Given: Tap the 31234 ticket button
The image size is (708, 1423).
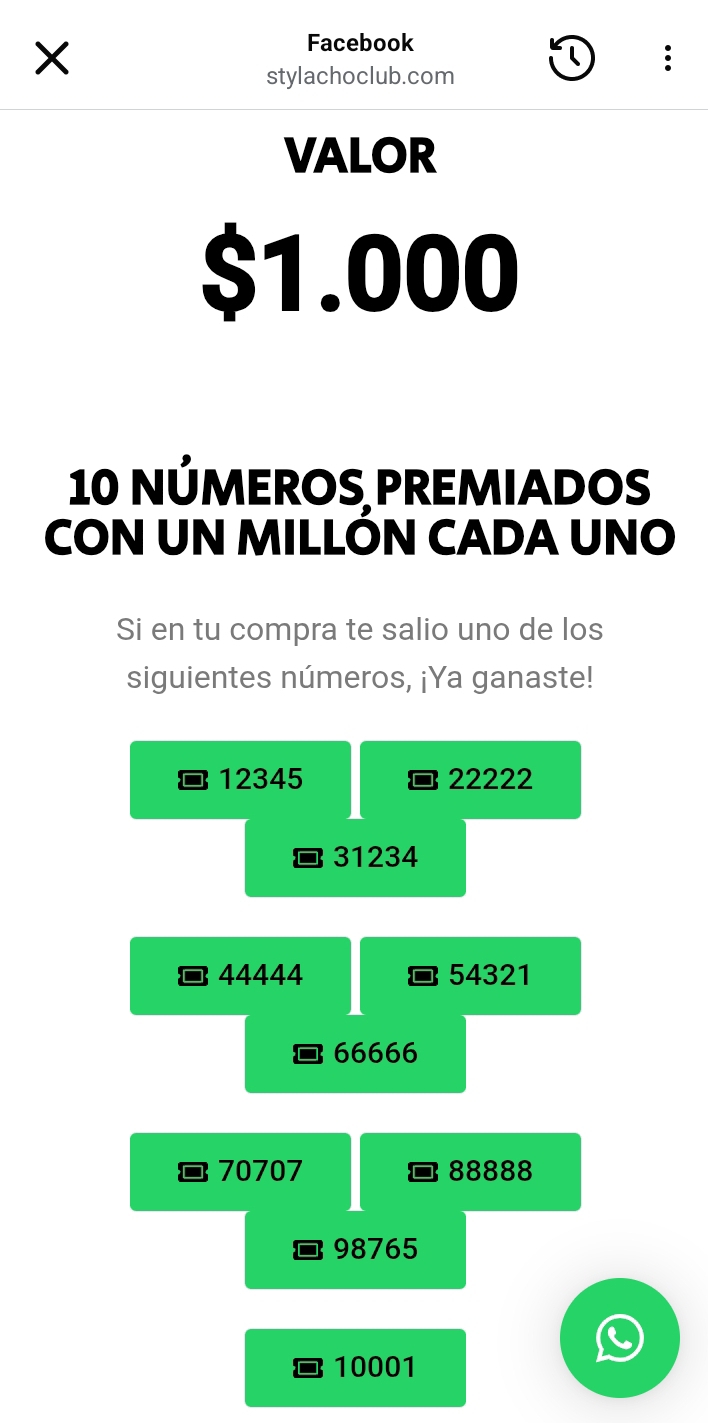Looking at the screenshot, I should point(355,857).
